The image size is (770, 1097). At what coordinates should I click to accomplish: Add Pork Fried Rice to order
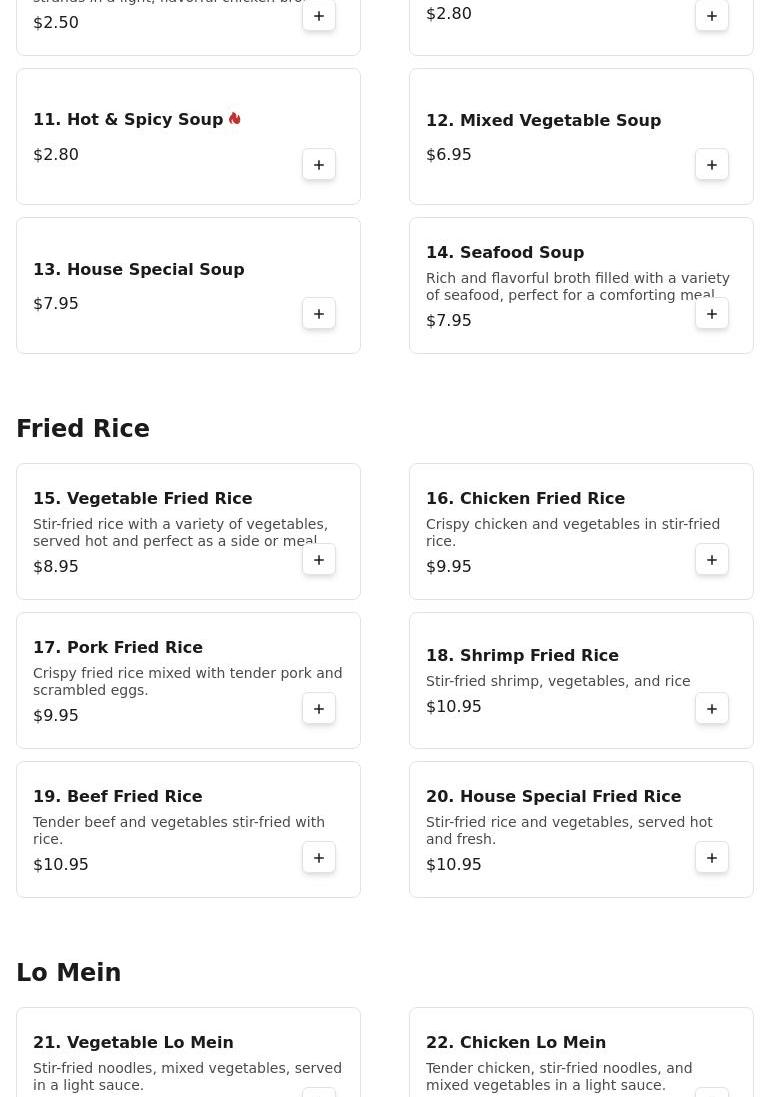(x=319, y=709)
